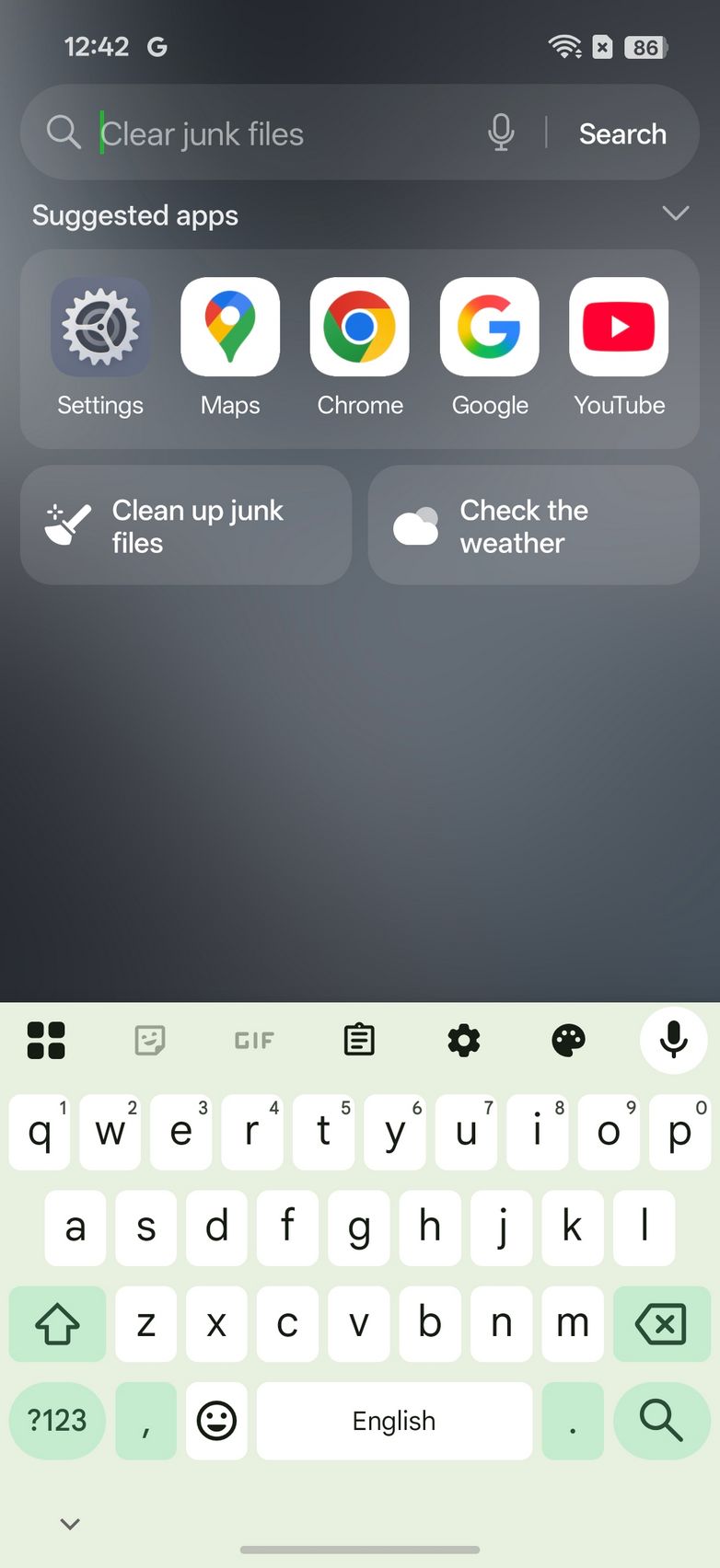Hide the keyboard with the down chevron

click(x=70, y=1524)
